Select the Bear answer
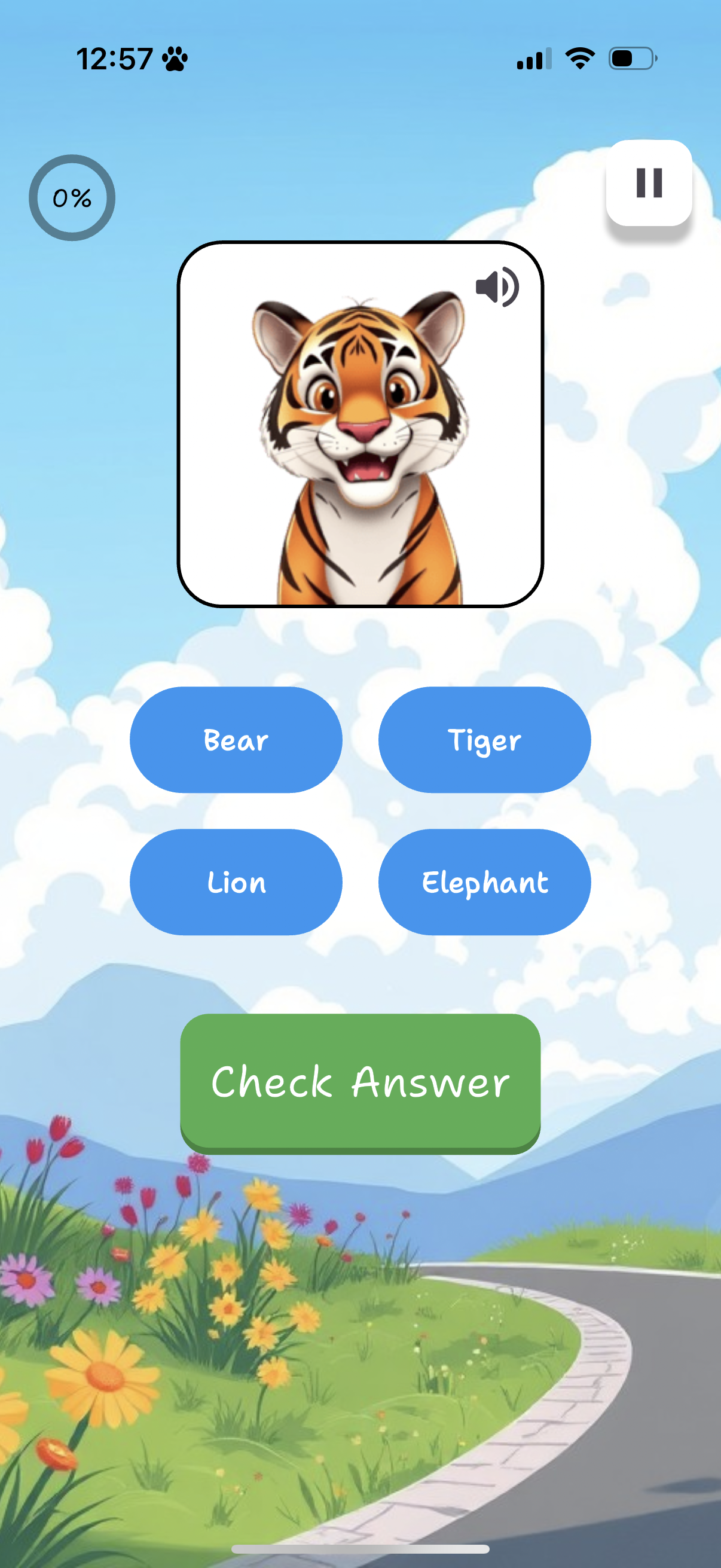 tap(236, 740)
